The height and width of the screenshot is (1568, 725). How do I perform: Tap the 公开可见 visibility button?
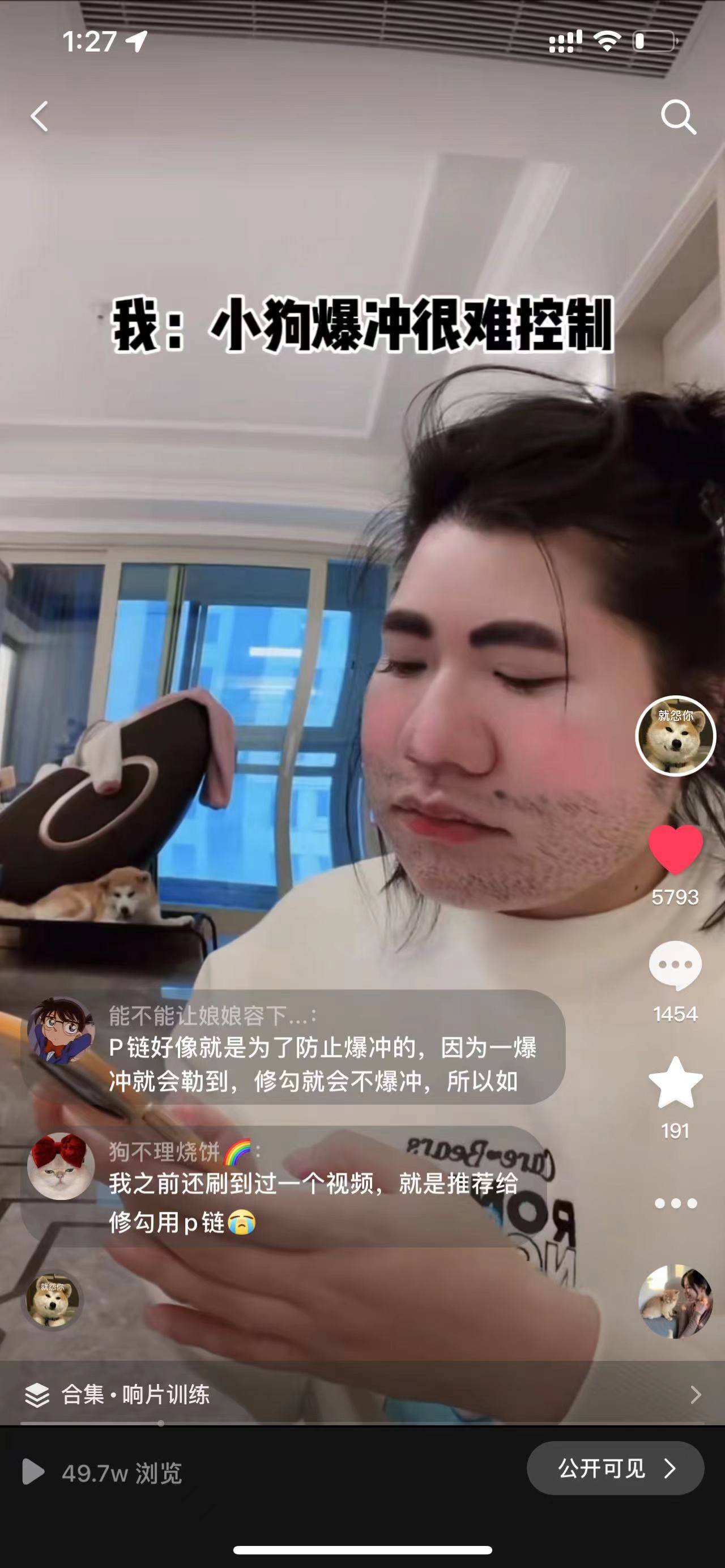point(615,1468)
